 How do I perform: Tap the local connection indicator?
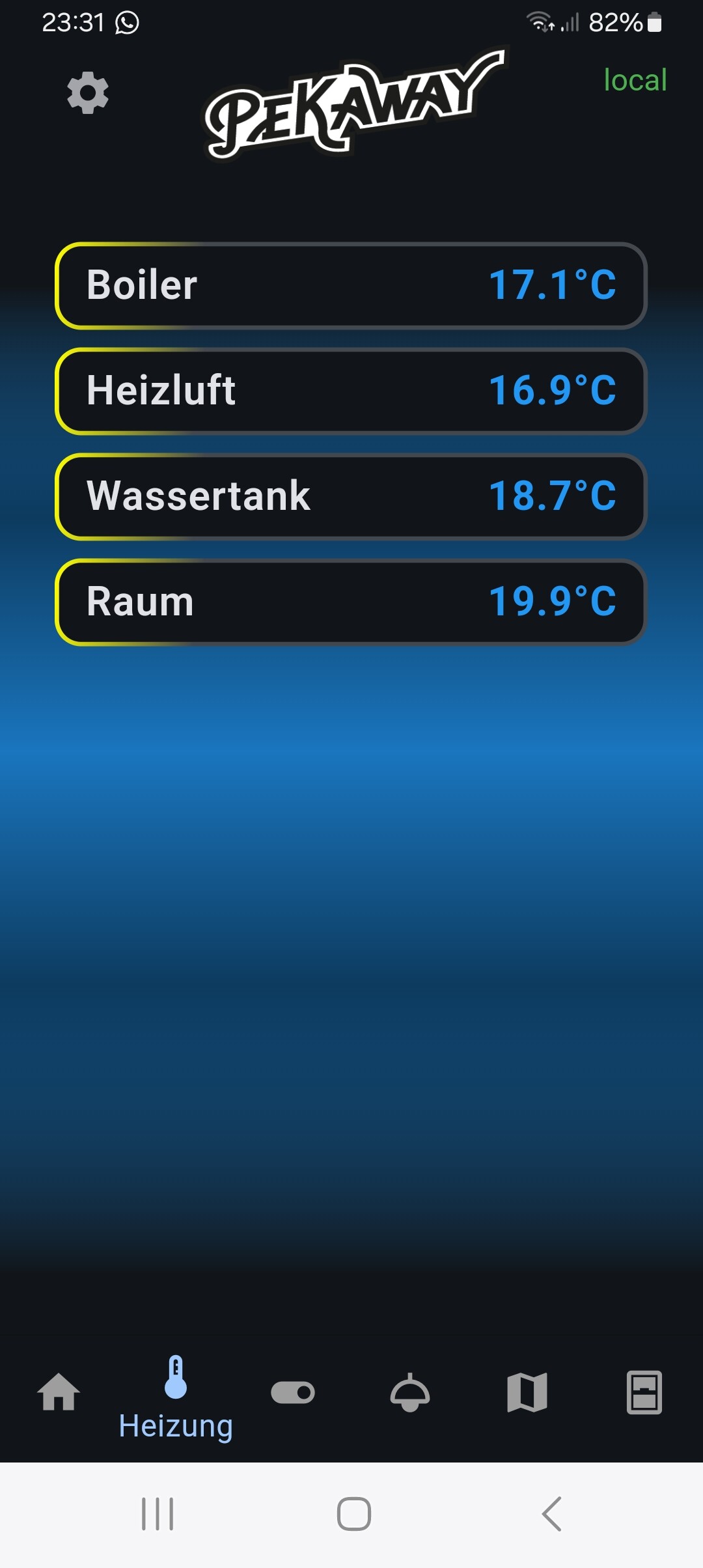click(635, 80)
